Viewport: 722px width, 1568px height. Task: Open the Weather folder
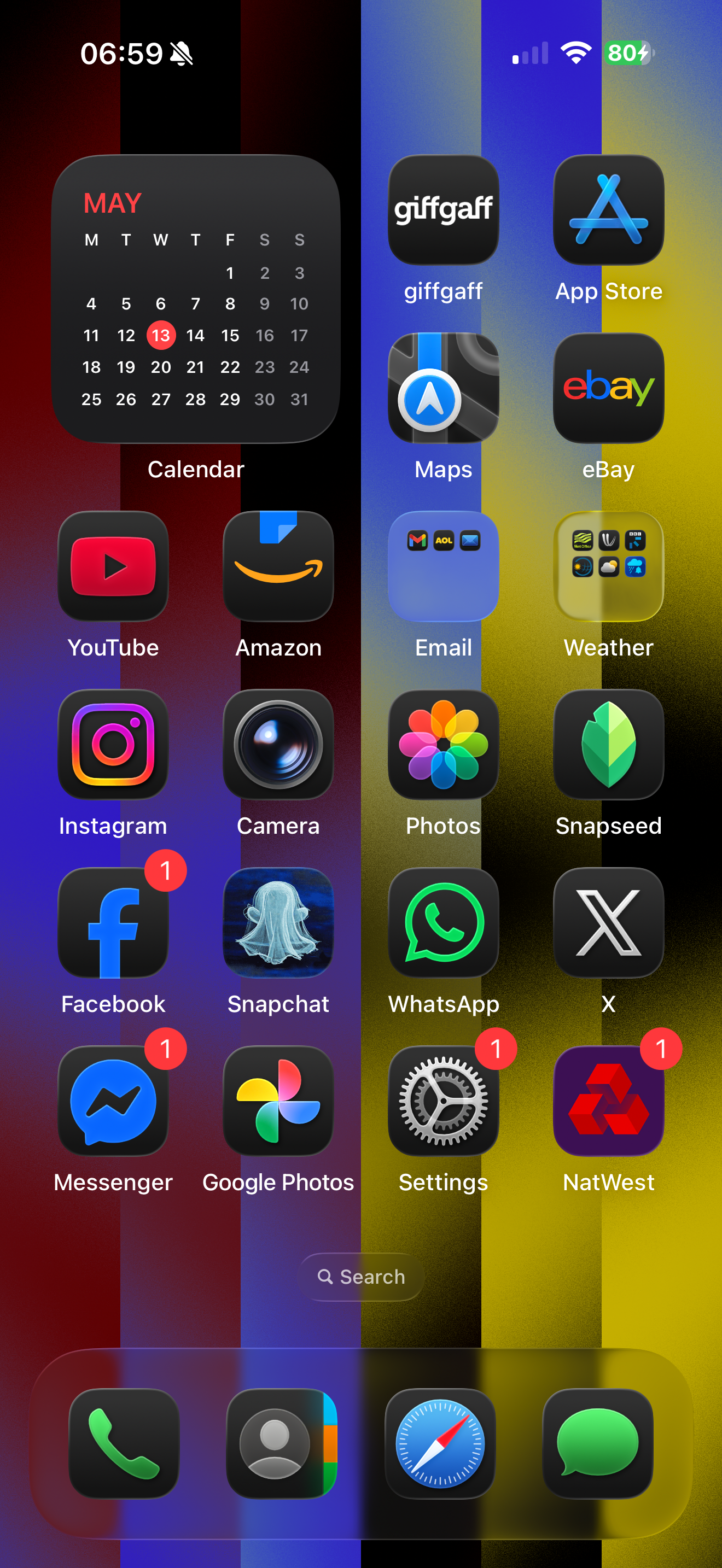[x=608, y=566]
